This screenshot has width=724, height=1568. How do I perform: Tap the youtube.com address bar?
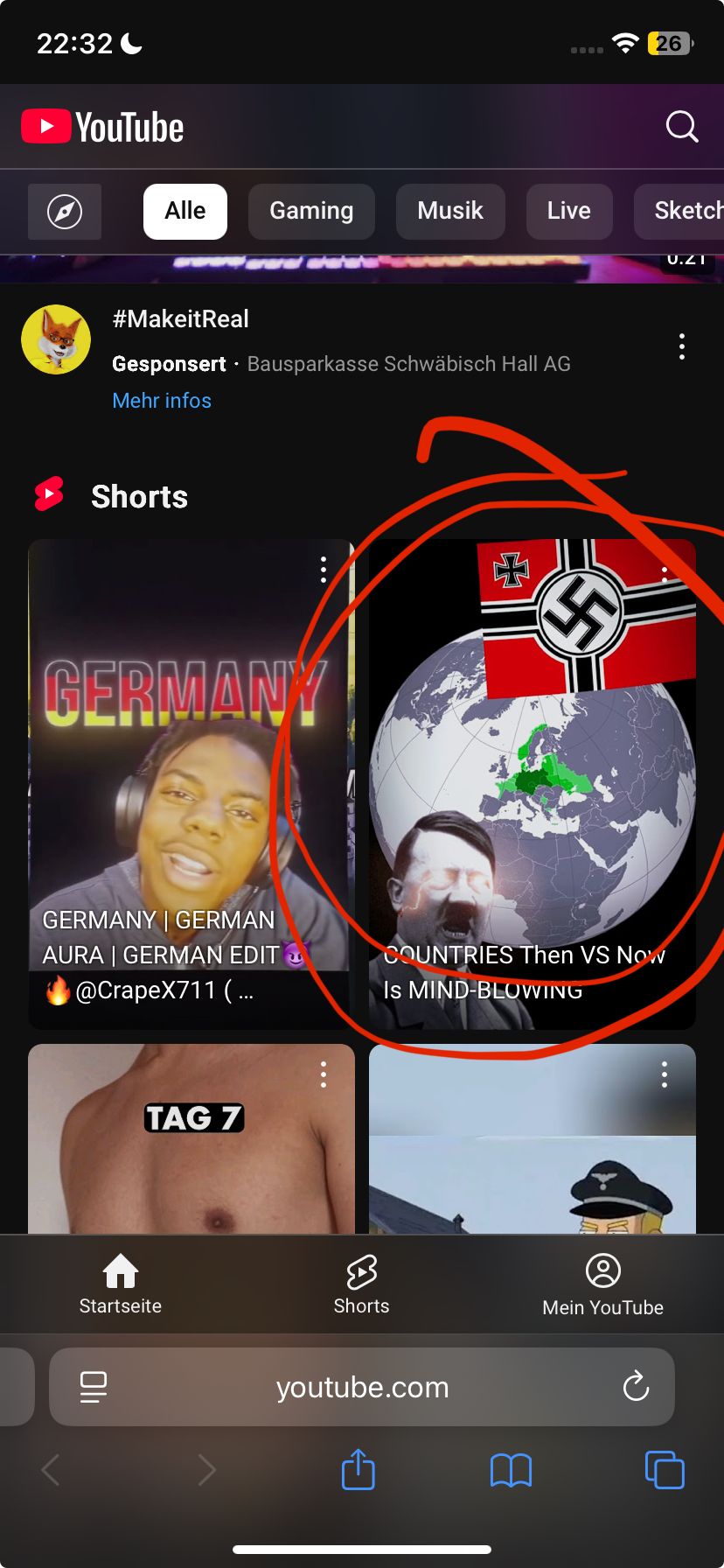coord(362,1388)
